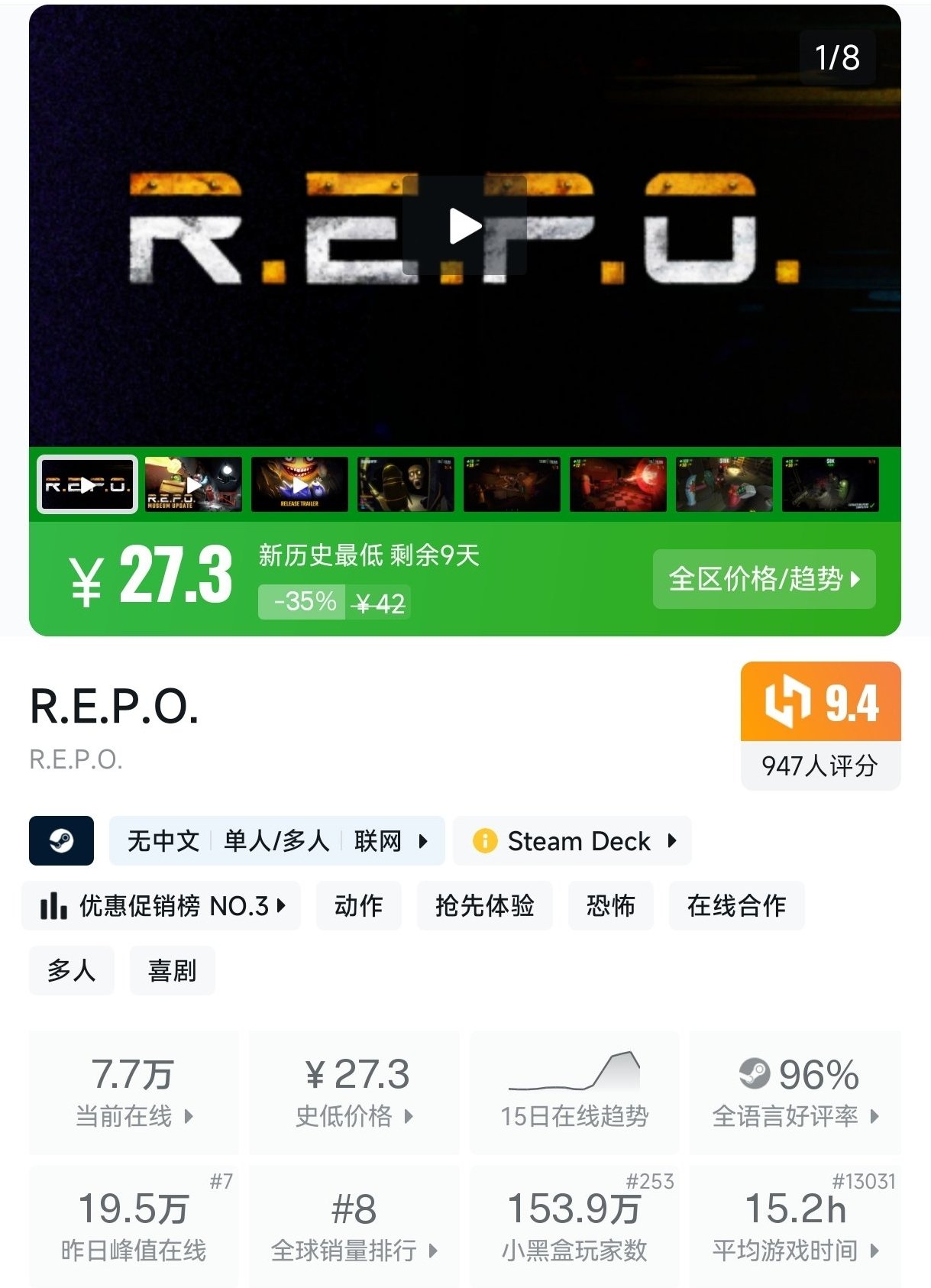This screenshot has height=1288, width=931.
Task: Select the Release Trailer thumbnail
Action: coord(299,484)
